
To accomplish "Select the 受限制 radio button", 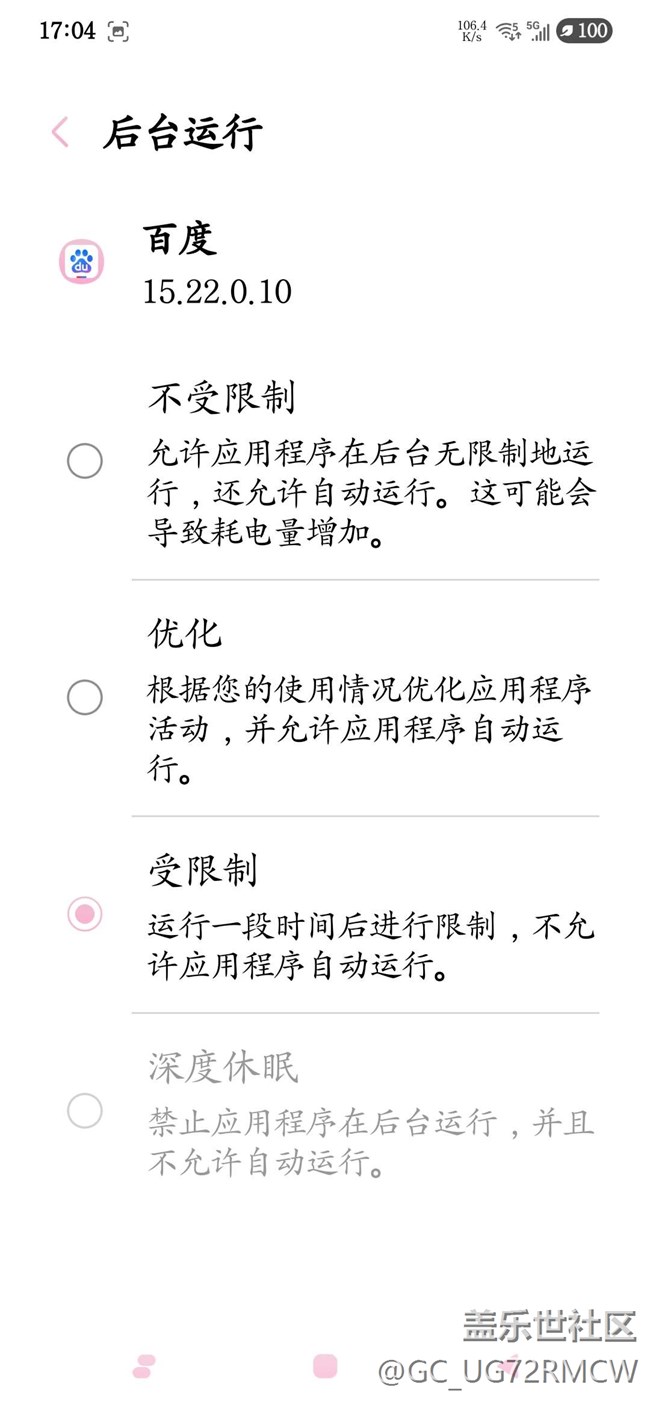I will coord(85,914).
